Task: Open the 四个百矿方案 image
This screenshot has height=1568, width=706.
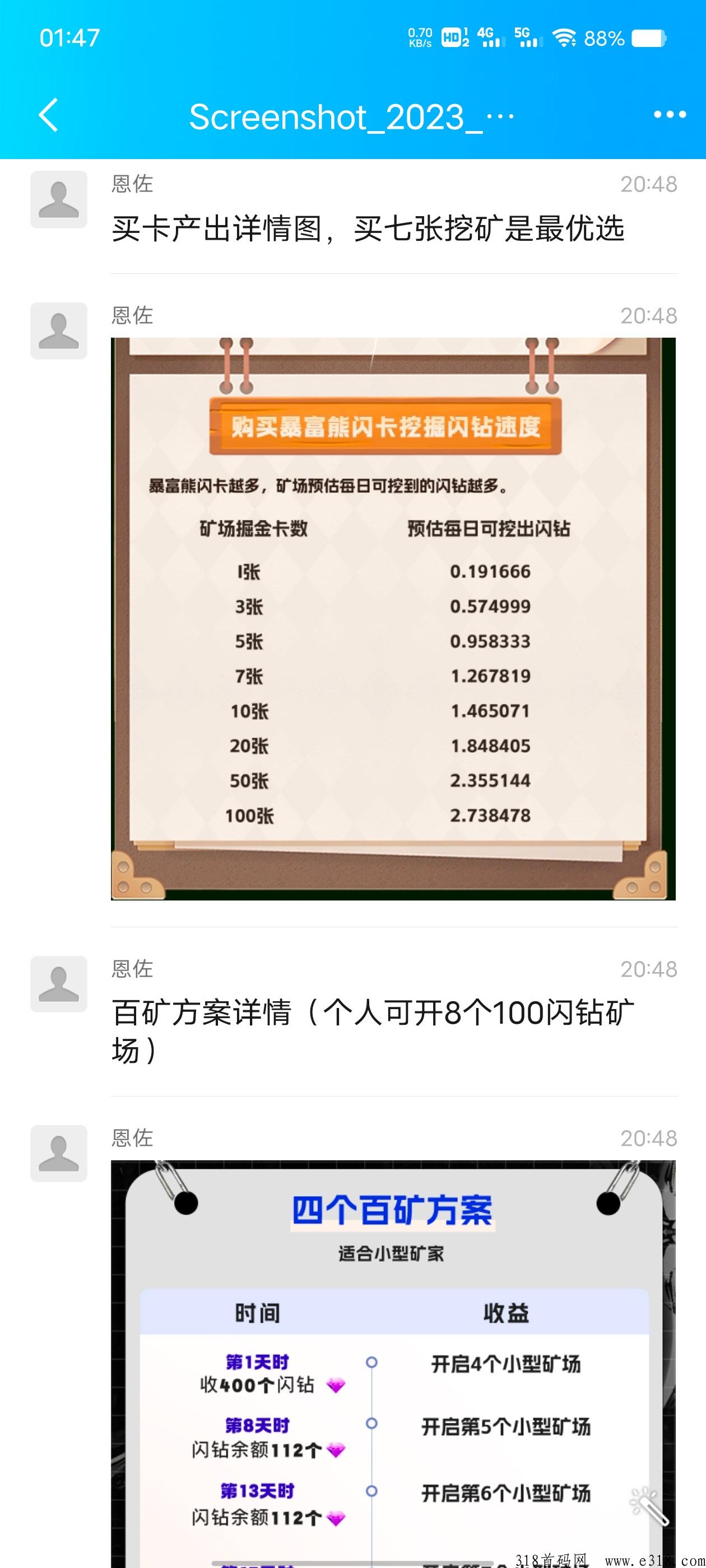Action: pyautogui.click(x=393, y=1364)
